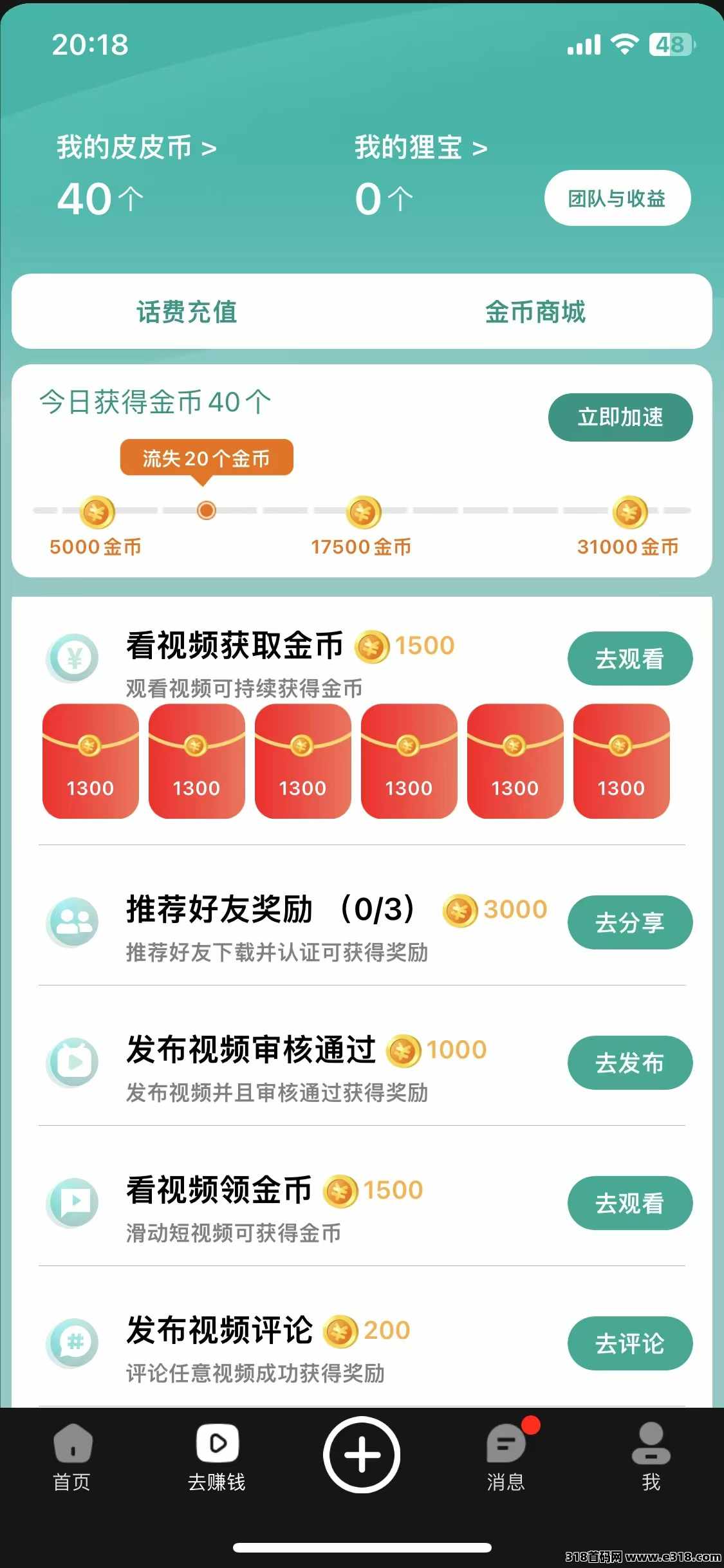Click the orange slider dot on the progress bar
The height and width of the screenshot is (1568, 724).
tap(206, 510)
